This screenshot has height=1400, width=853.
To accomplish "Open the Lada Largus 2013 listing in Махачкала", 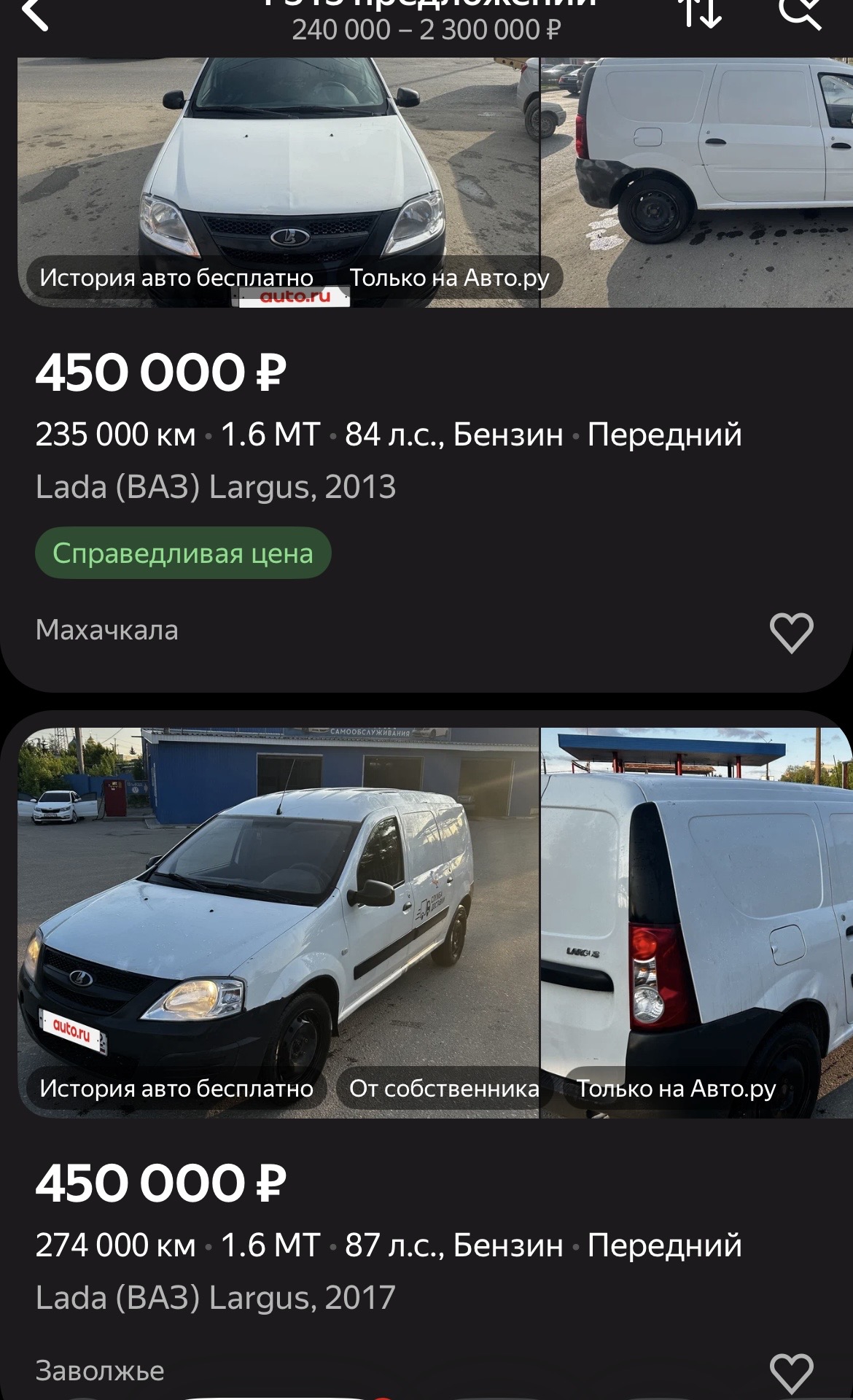I will (x=216, y=487).
